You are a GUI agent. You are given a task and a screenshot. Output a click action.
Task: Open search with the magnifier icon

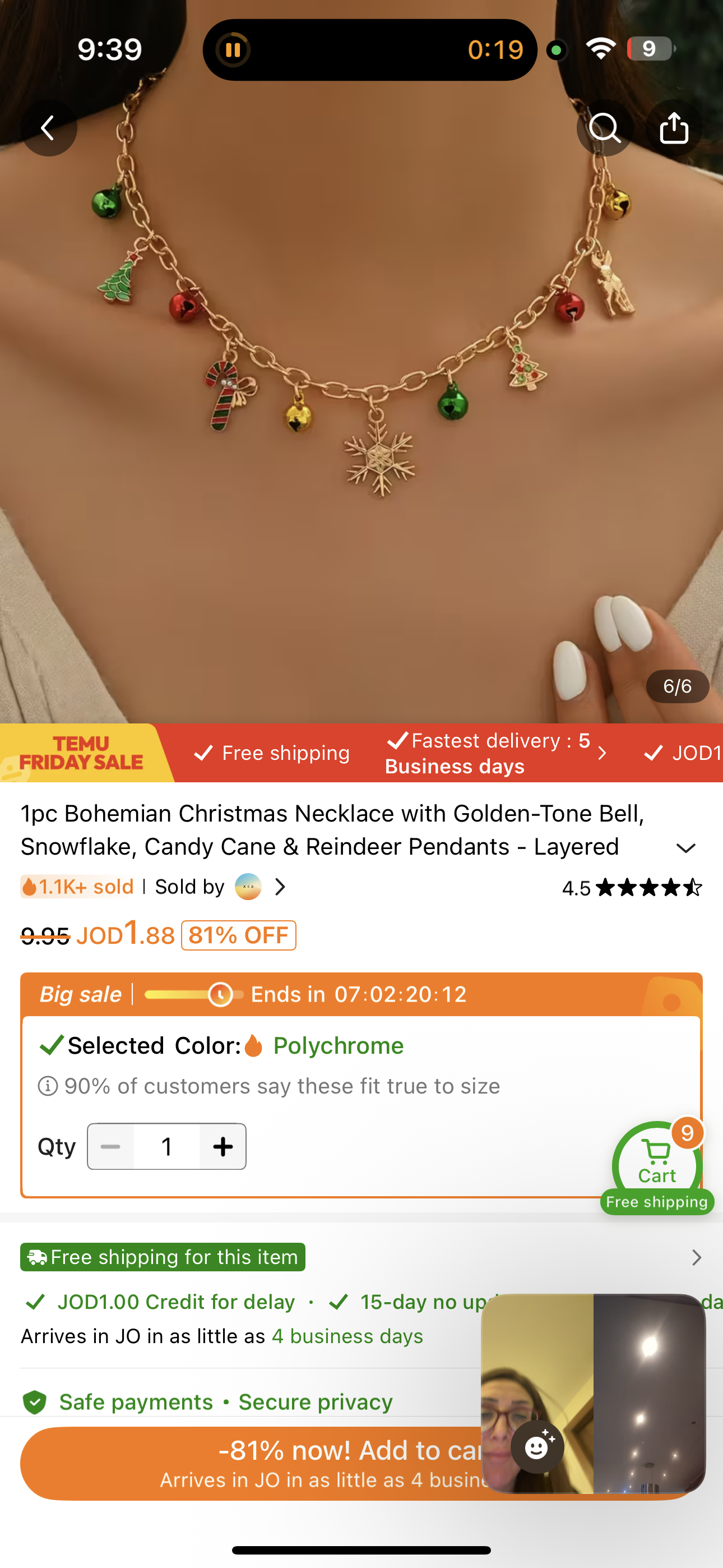point(604,128)
